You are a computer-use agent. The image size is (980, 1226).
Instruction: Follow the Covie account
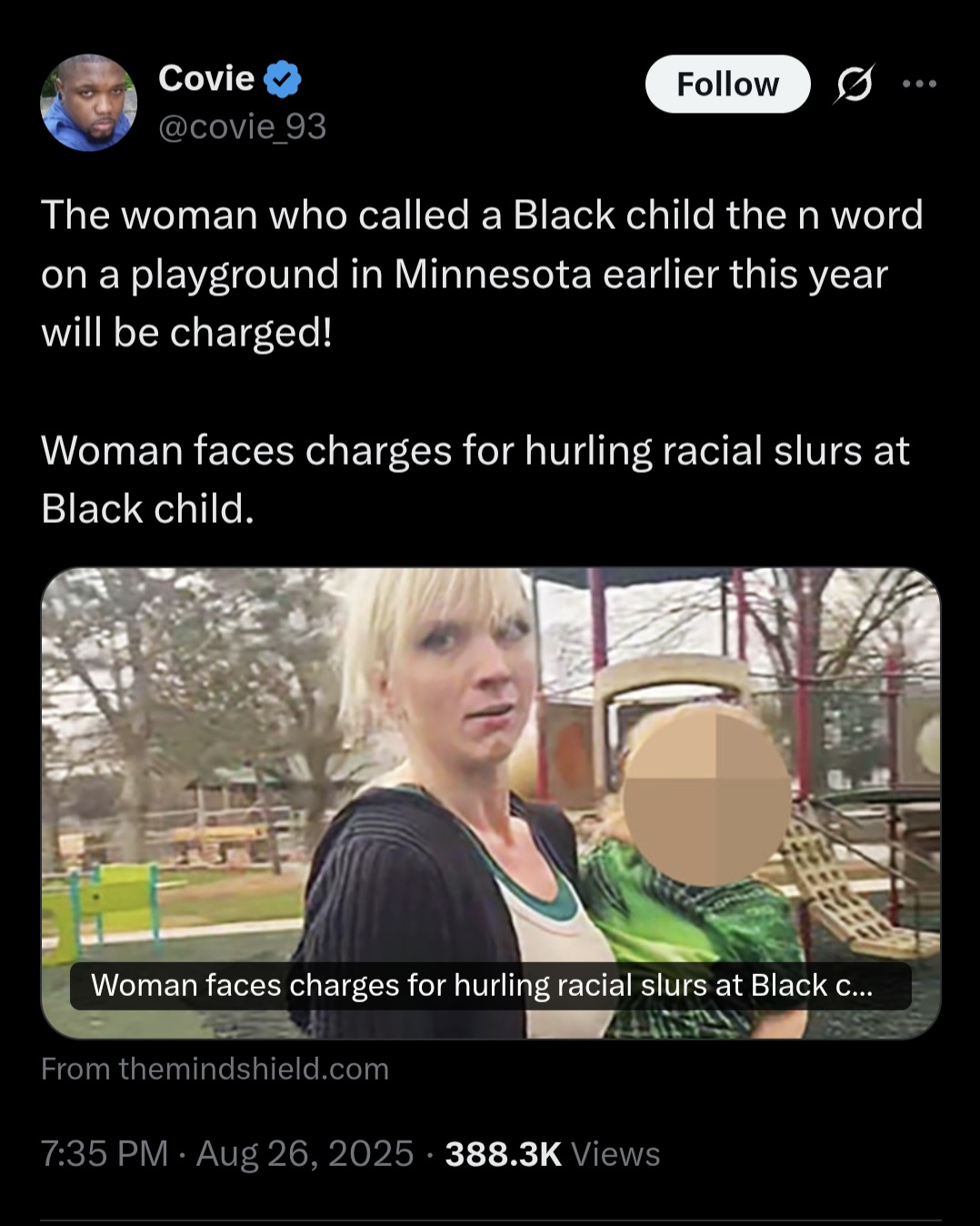point(727,85)
